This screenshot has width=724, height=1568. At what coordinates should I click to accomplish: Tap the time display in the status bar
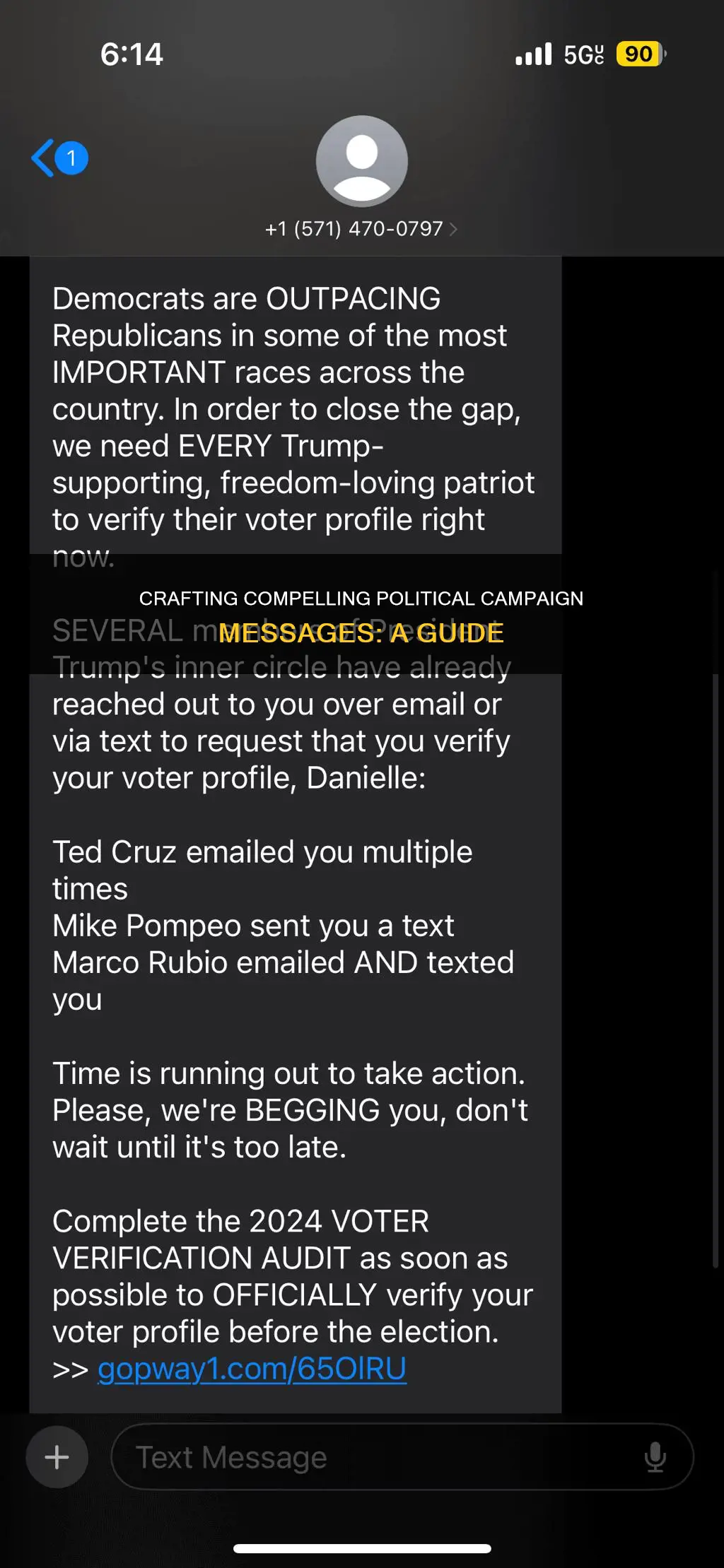(133, 54)
